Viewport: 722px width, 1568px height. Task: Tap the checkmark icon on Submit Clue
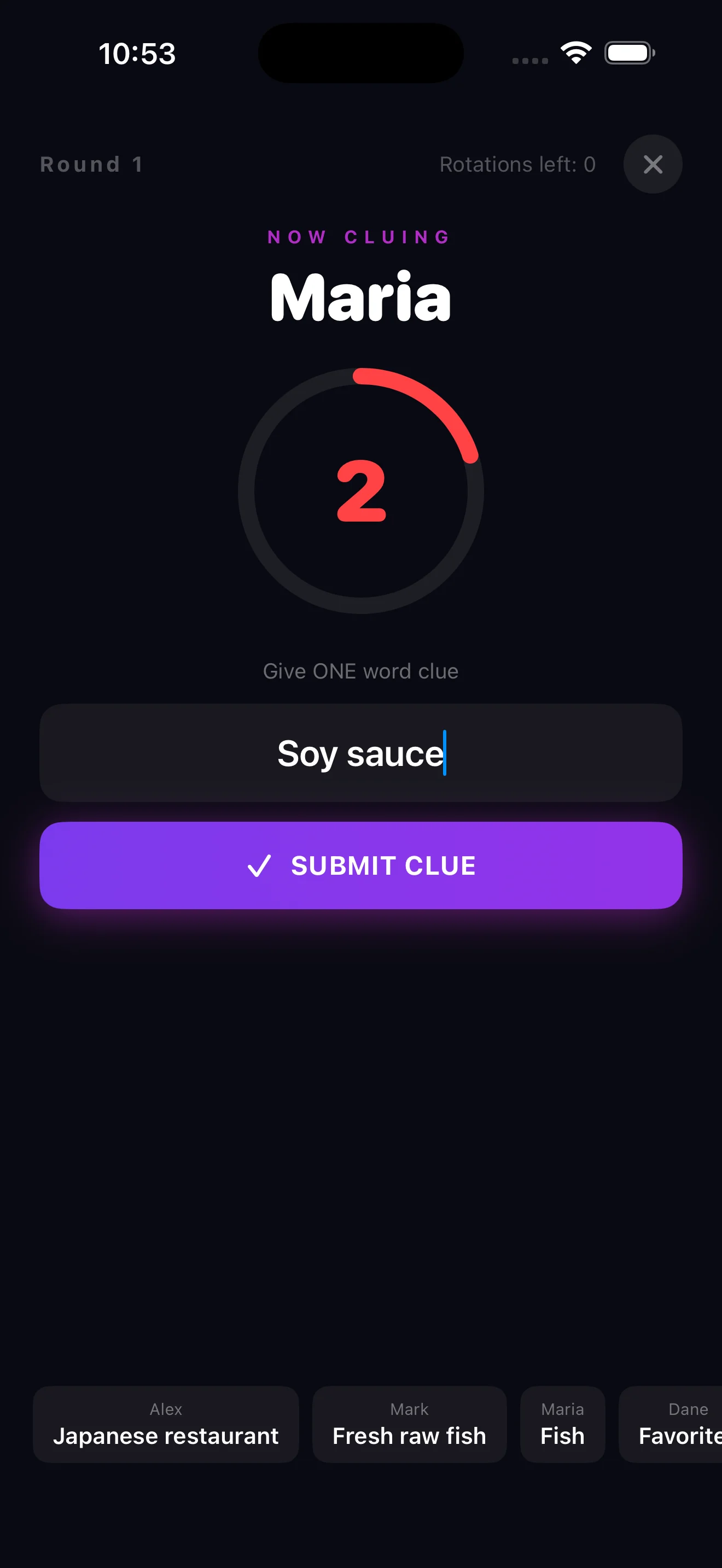[x=260, y=865]
